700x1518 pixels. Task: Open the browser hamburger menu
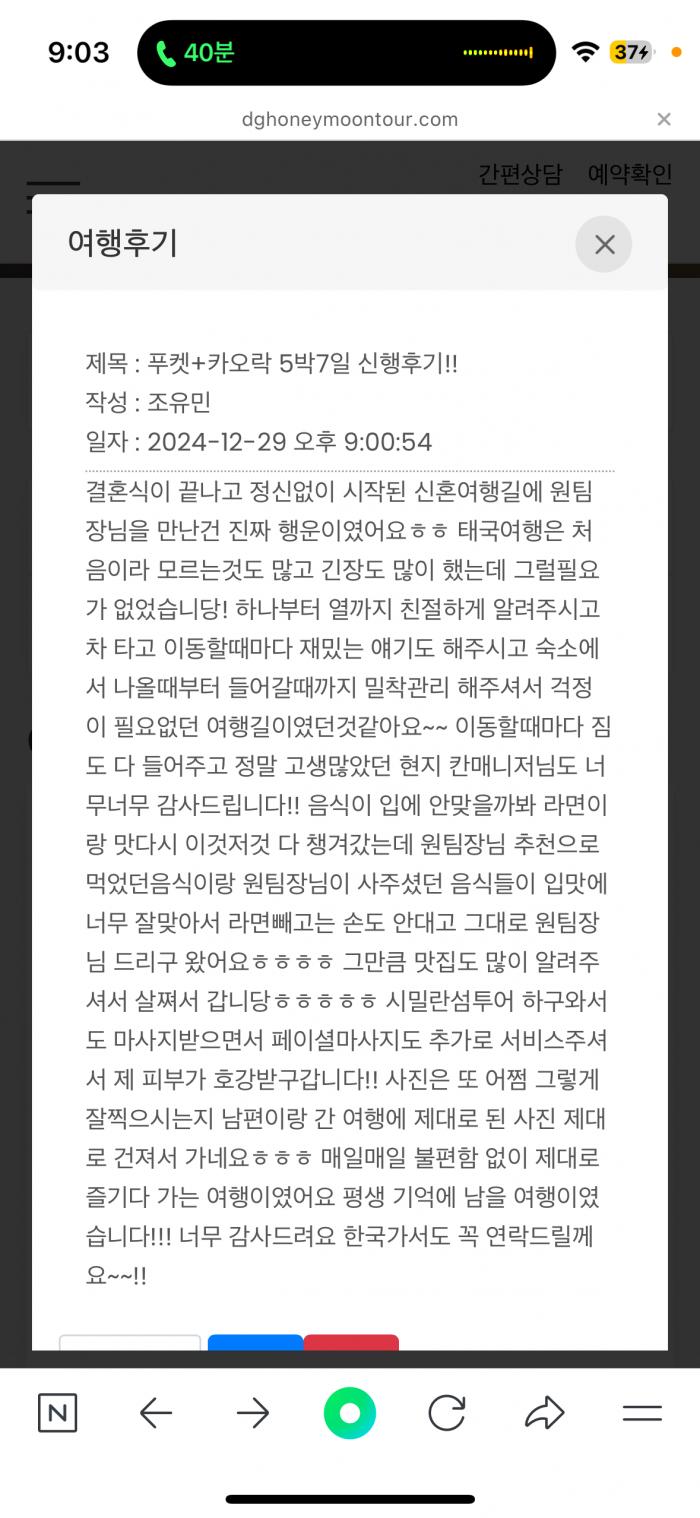point(642,1413)
